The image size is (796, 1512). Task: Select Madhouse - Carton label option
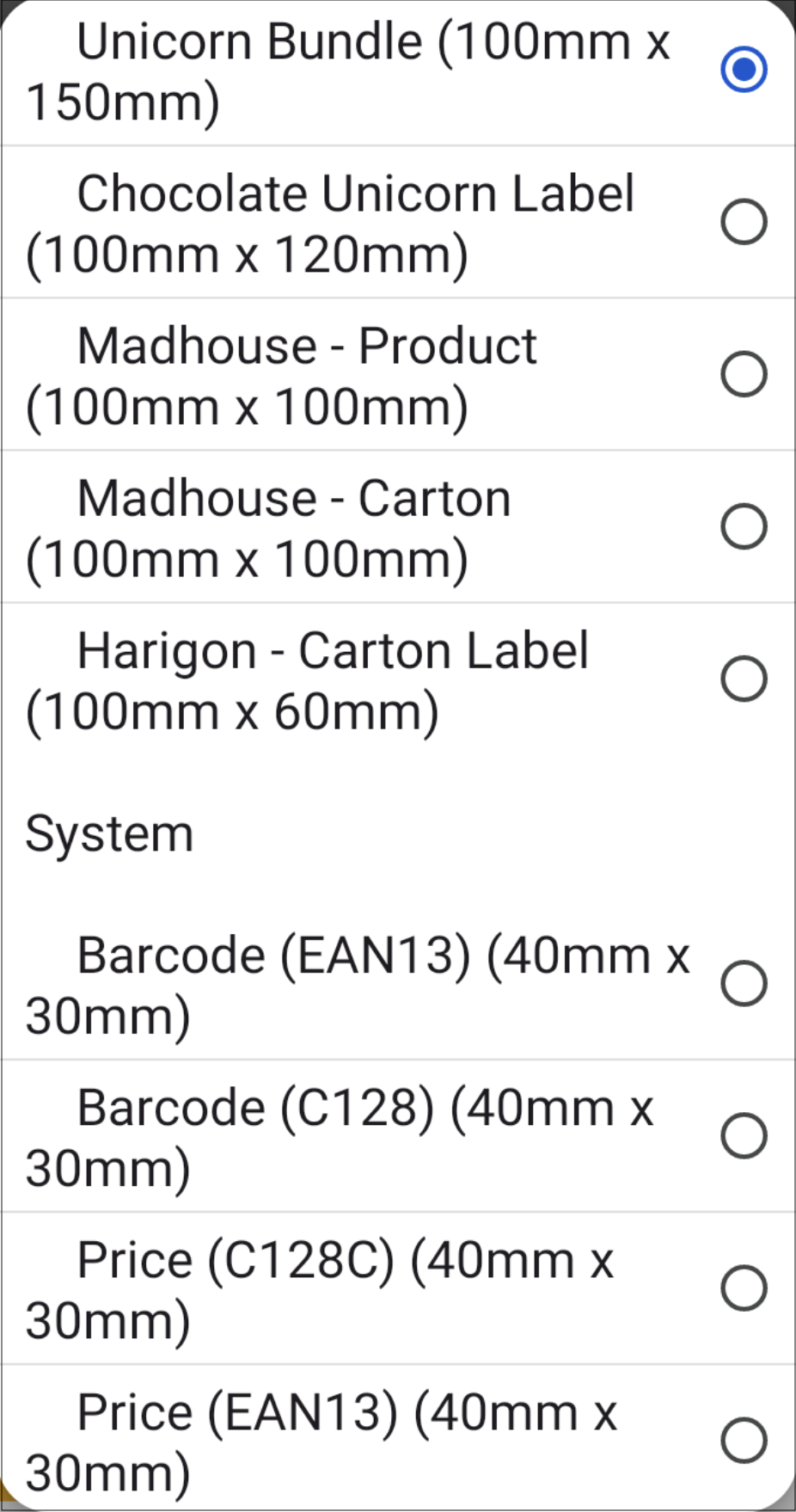point(743,527)
